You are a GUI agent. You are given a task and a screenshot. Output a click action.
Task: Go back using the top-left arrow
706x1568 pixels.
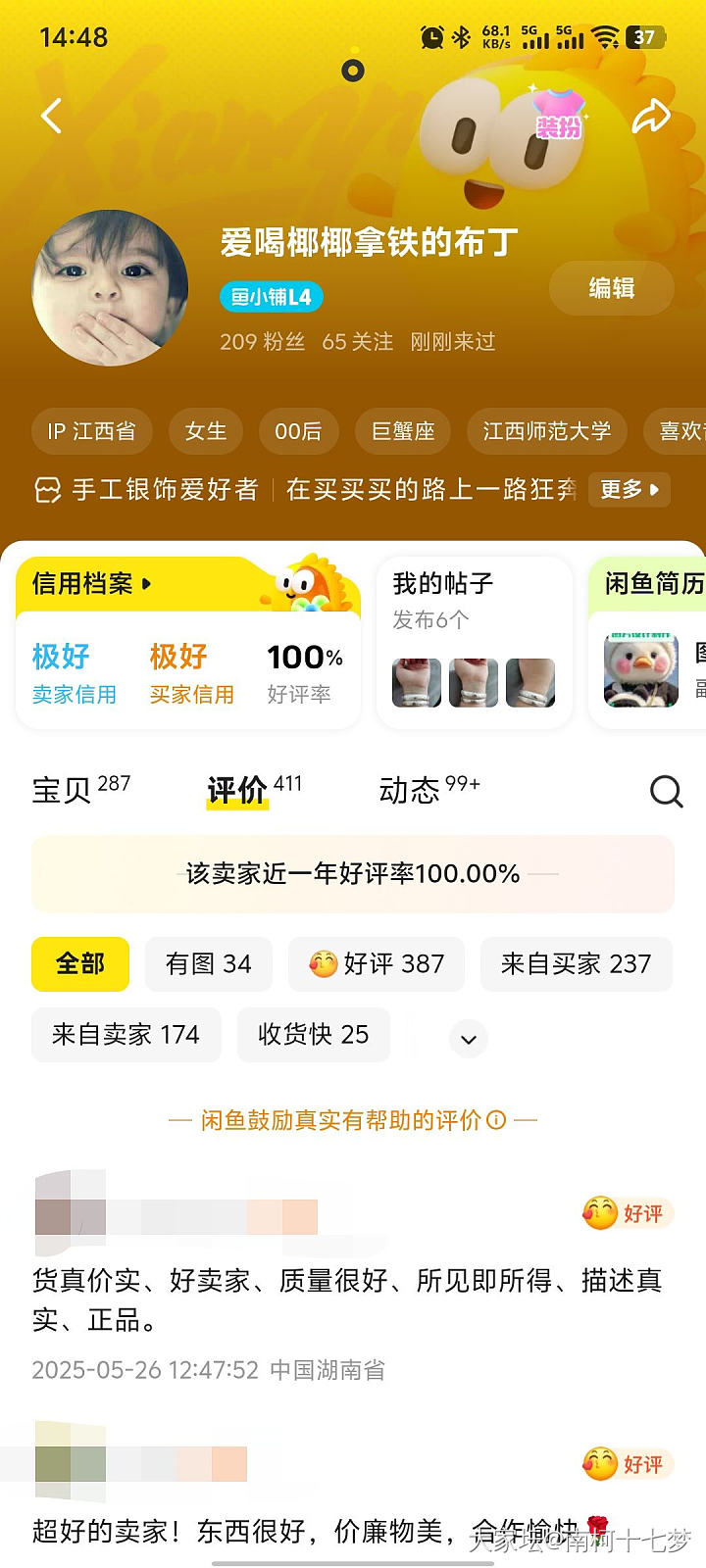[52, 116]
